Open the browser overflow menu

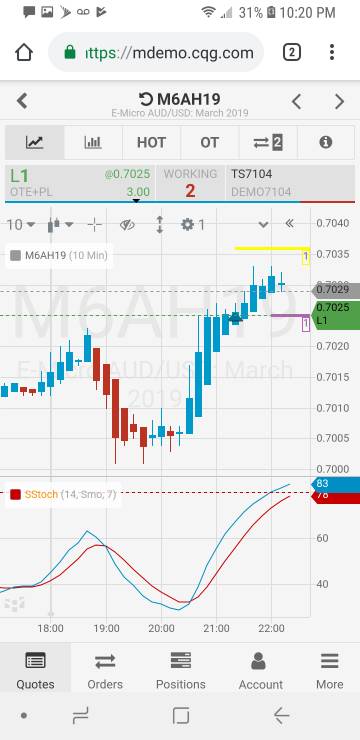point(332,52)
